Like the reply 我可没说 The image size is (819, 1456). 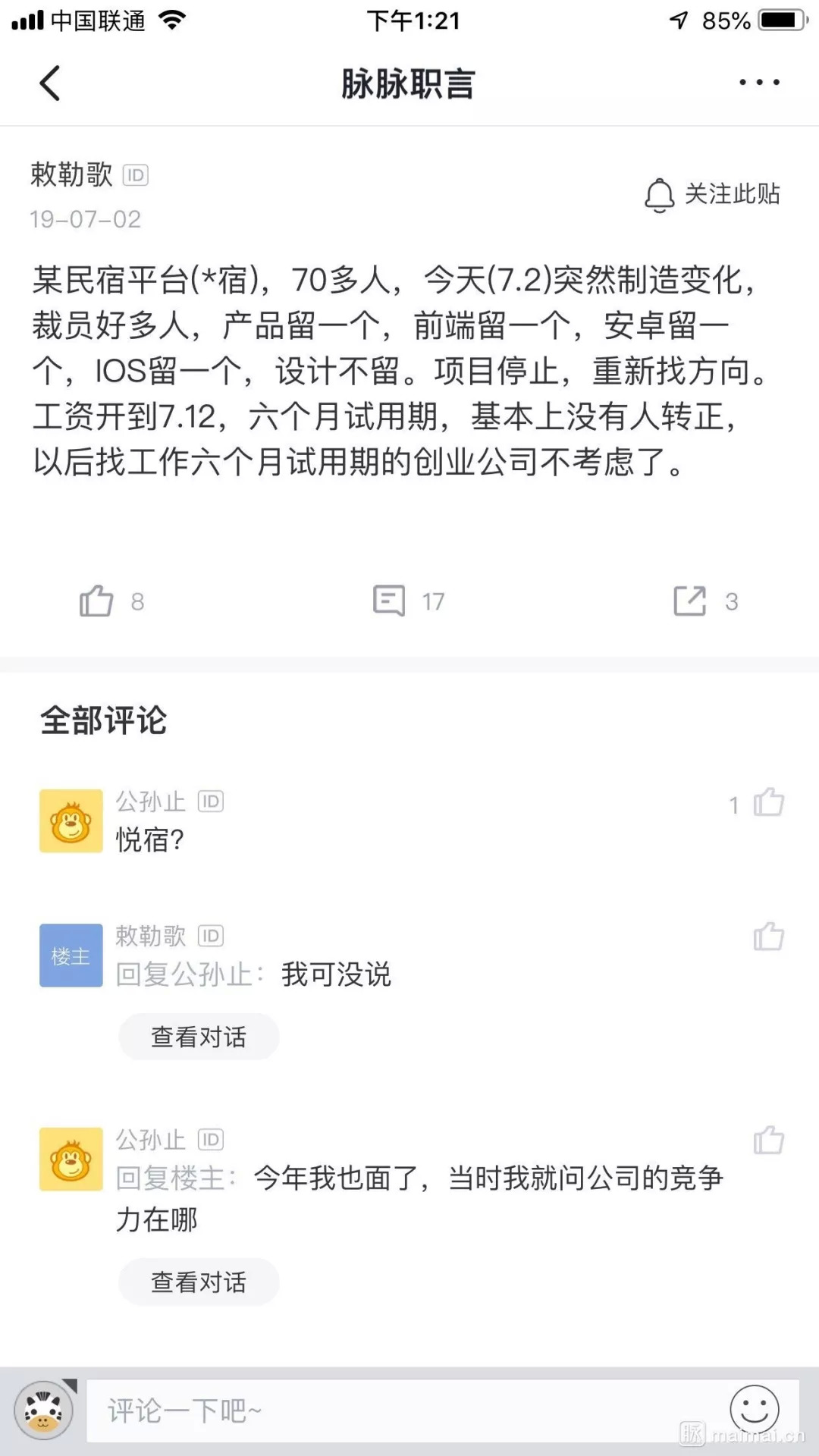768,937
